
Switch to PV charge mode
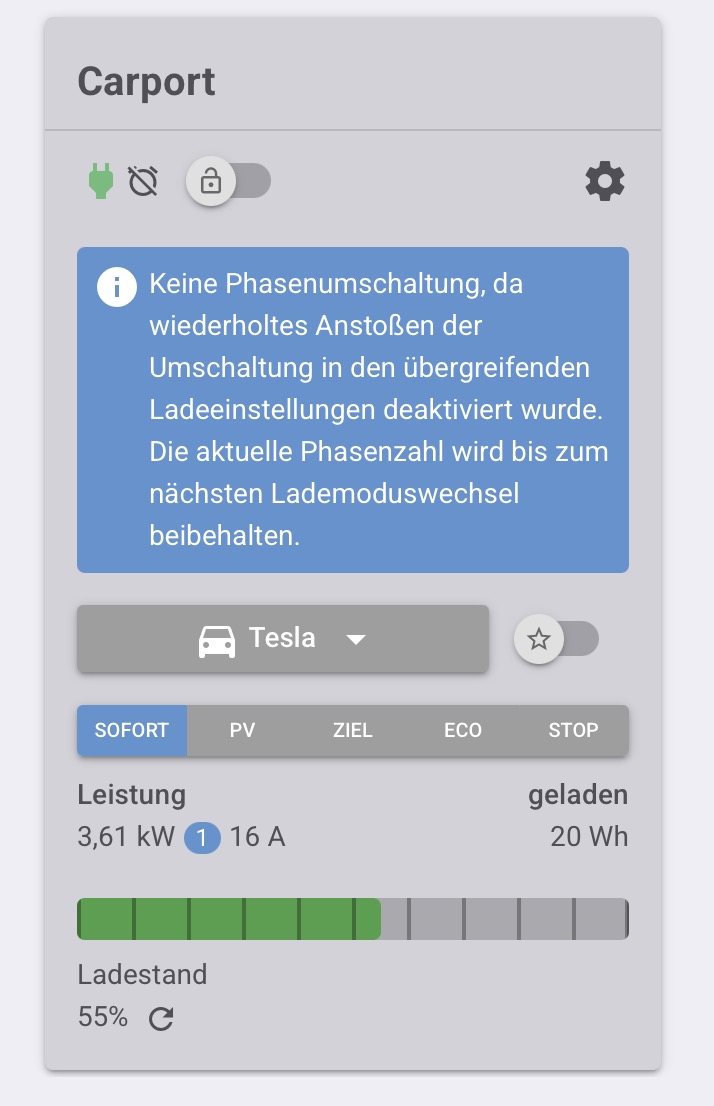242,730
